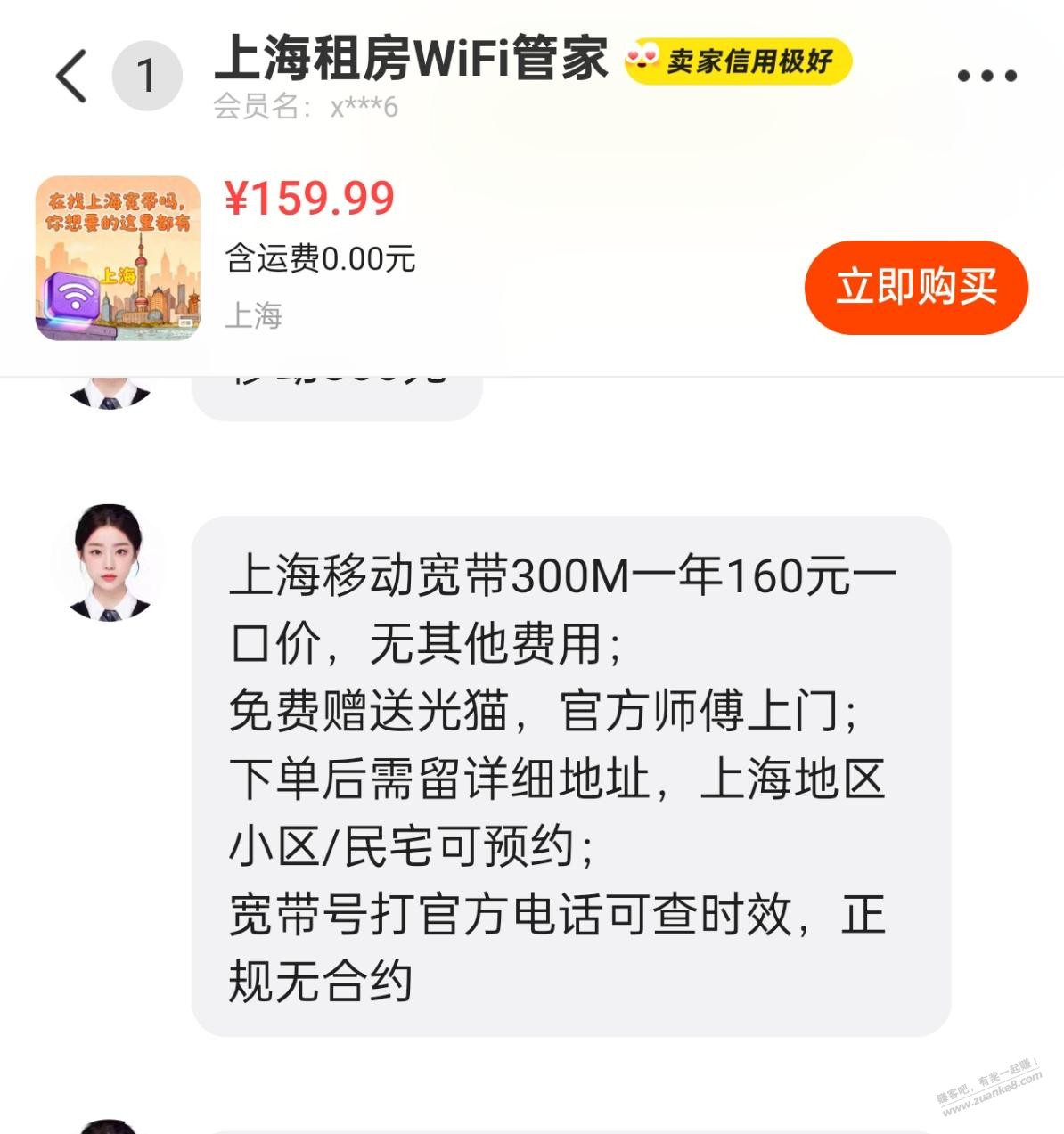1064x1134 pixels.
Task: Open seller profile 上海租房WiFi管家
Action: point(412,58)
